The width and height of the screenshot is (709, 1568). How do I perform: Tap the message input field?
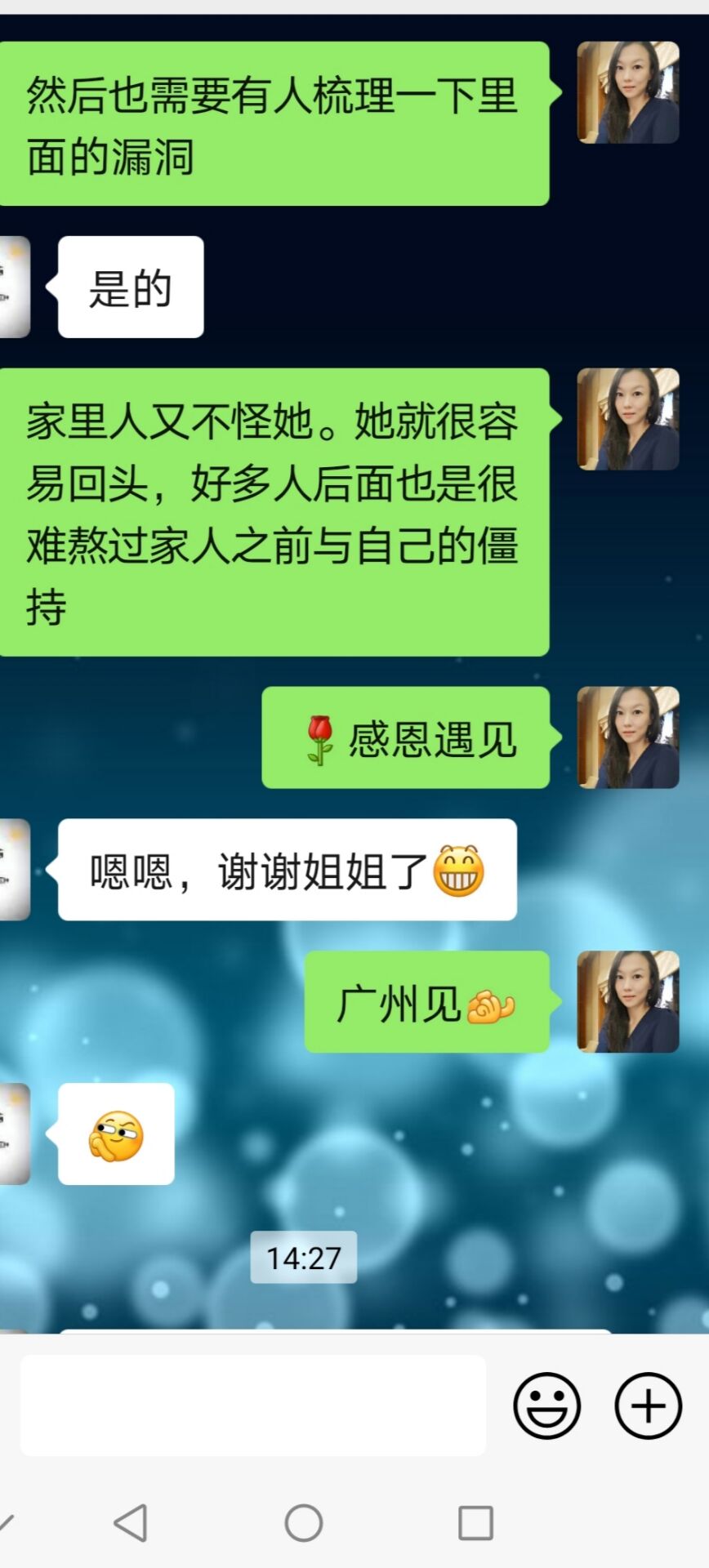pos(253,1405)
